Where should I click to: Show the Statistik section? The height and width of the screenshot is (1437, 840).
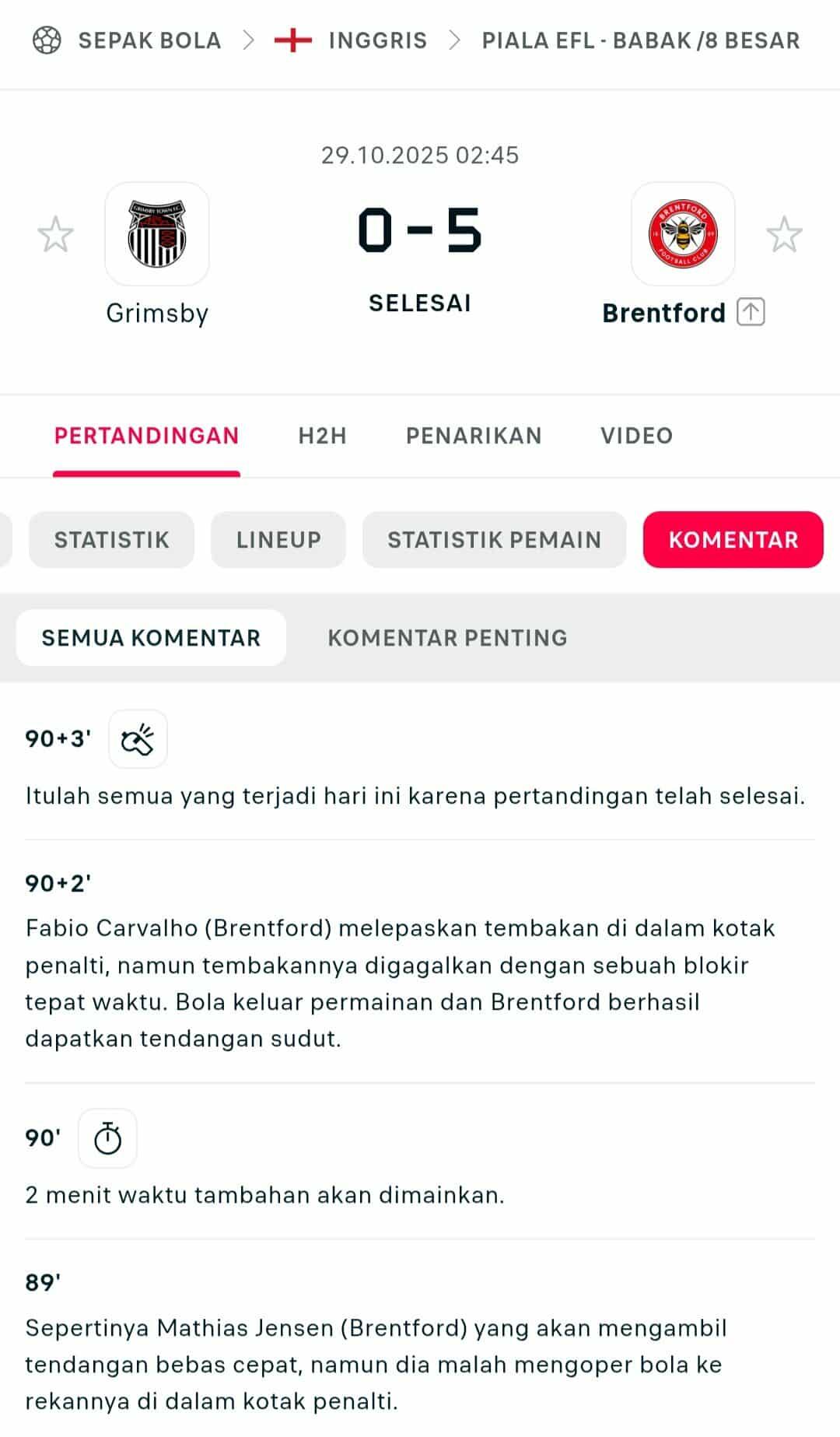click(x=111, y=540)
